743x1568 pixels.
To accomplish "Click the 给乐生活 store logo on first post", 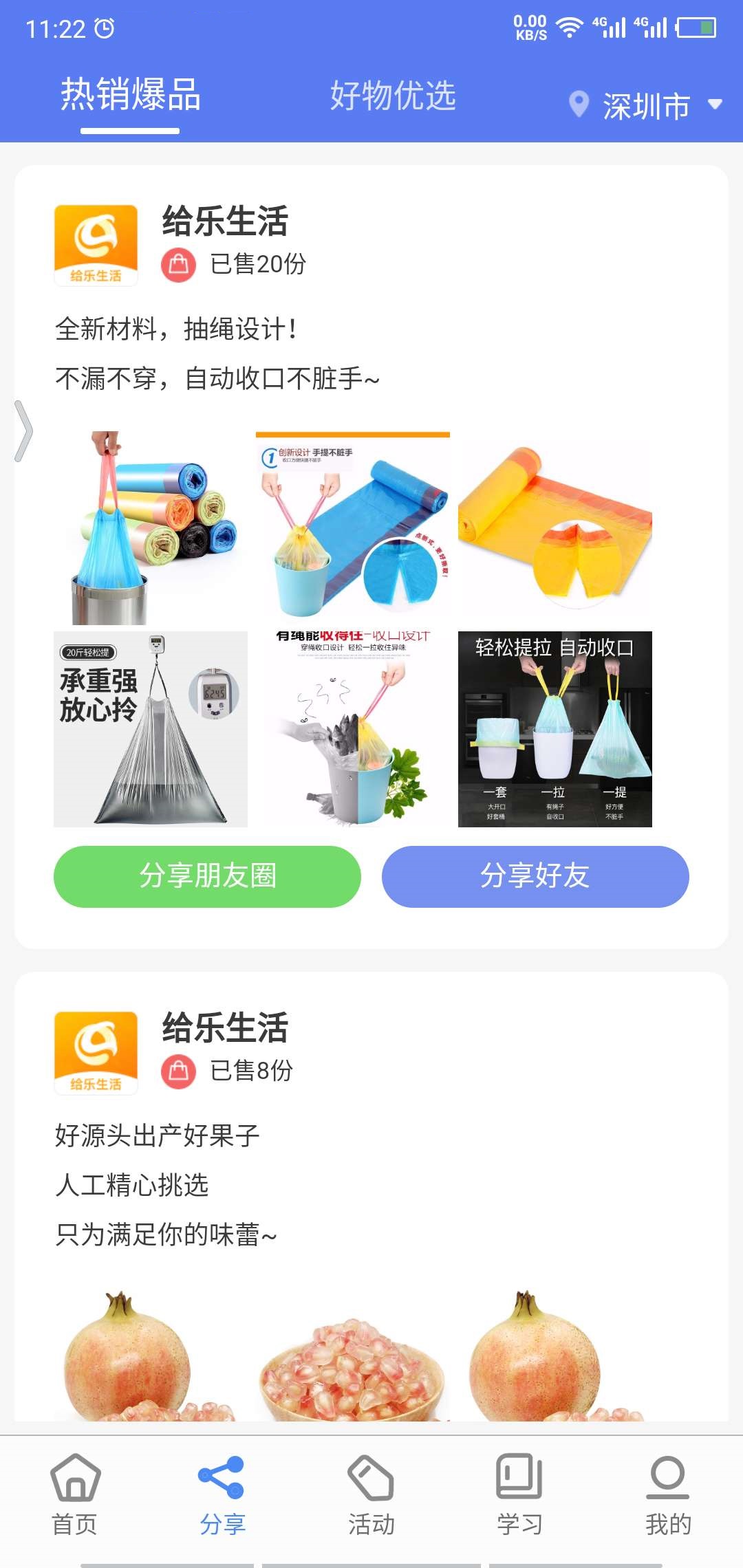I will 96,245.
